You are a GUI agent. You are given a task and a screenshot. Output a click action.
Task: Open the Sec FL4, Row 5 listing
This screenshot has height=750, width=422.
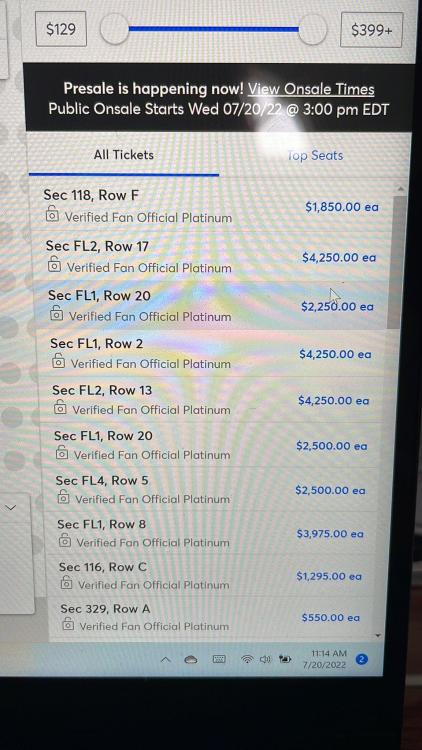coord(215,489)
